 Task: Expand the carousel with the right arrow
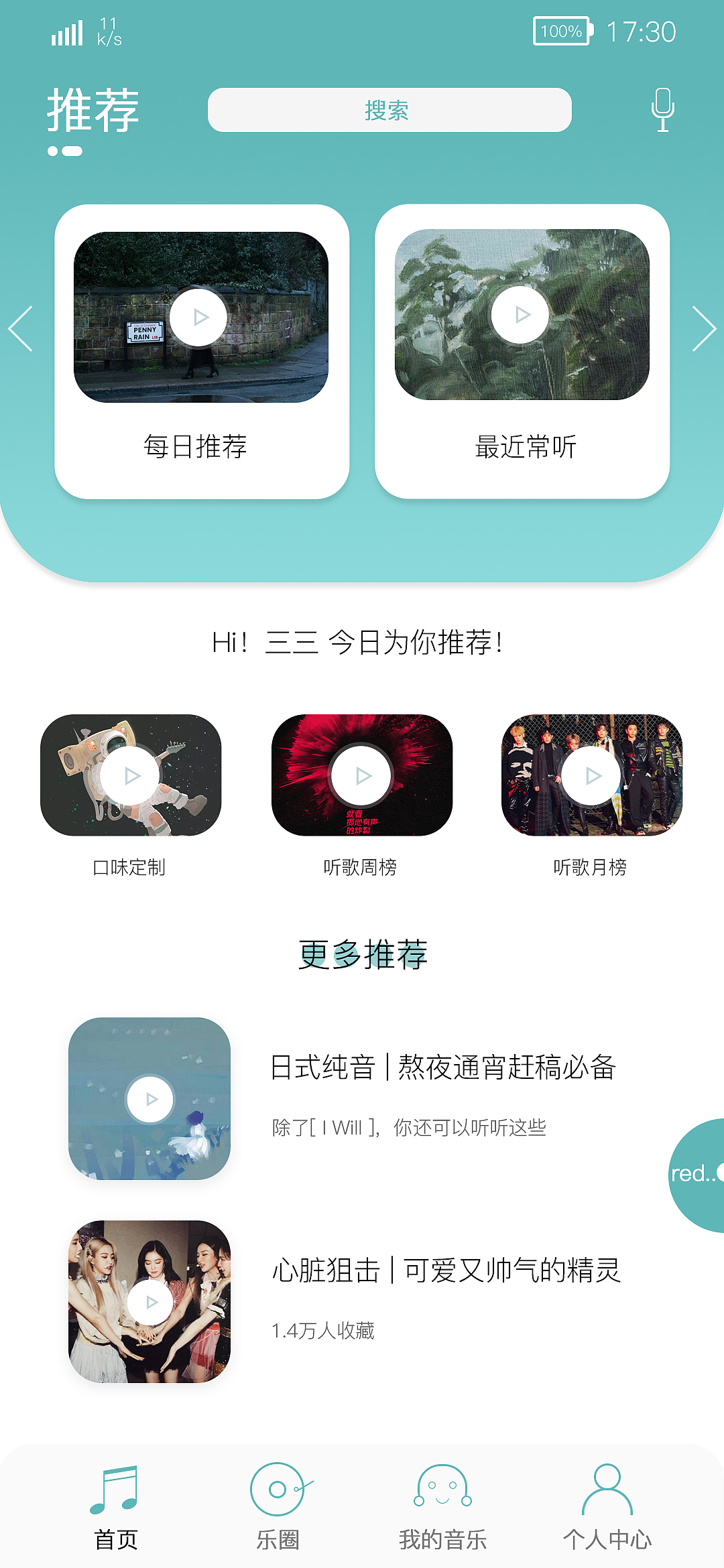pyautogui.click(x=704, y=330)
